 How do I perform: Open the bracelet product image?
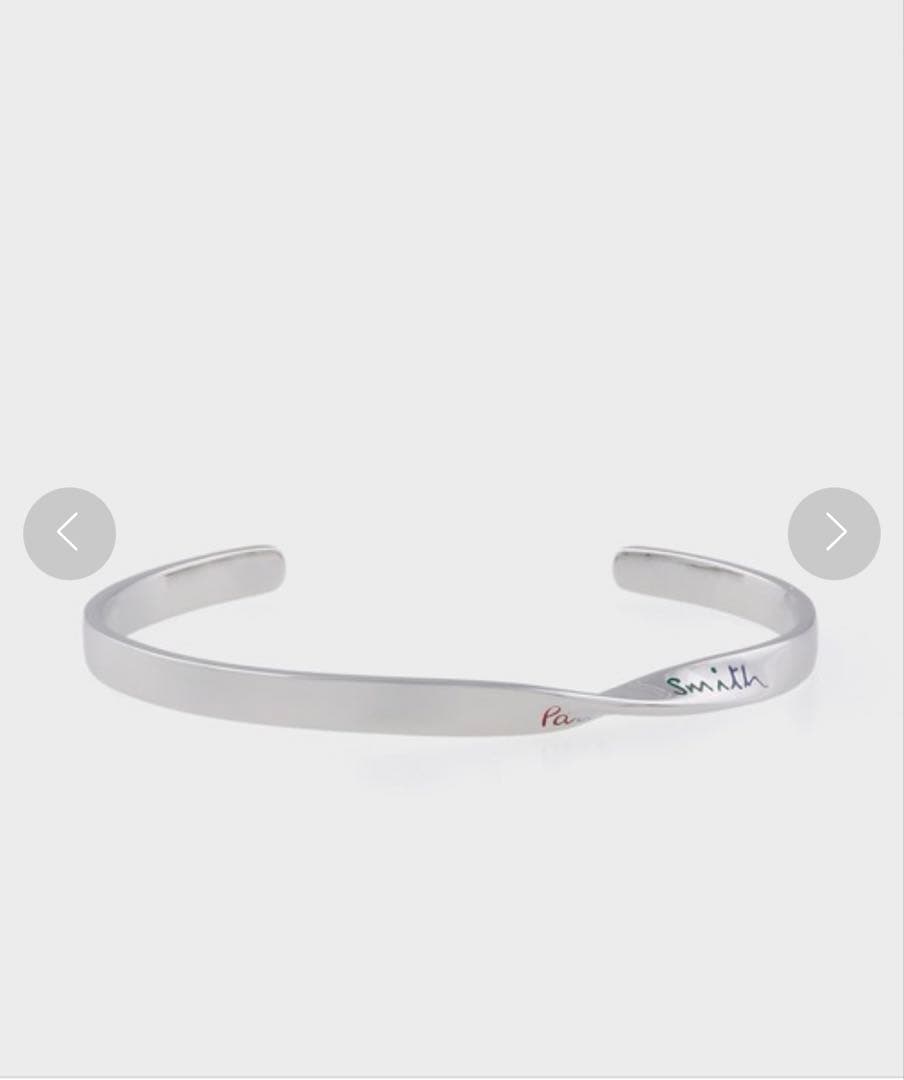click(x=450, y=650)
